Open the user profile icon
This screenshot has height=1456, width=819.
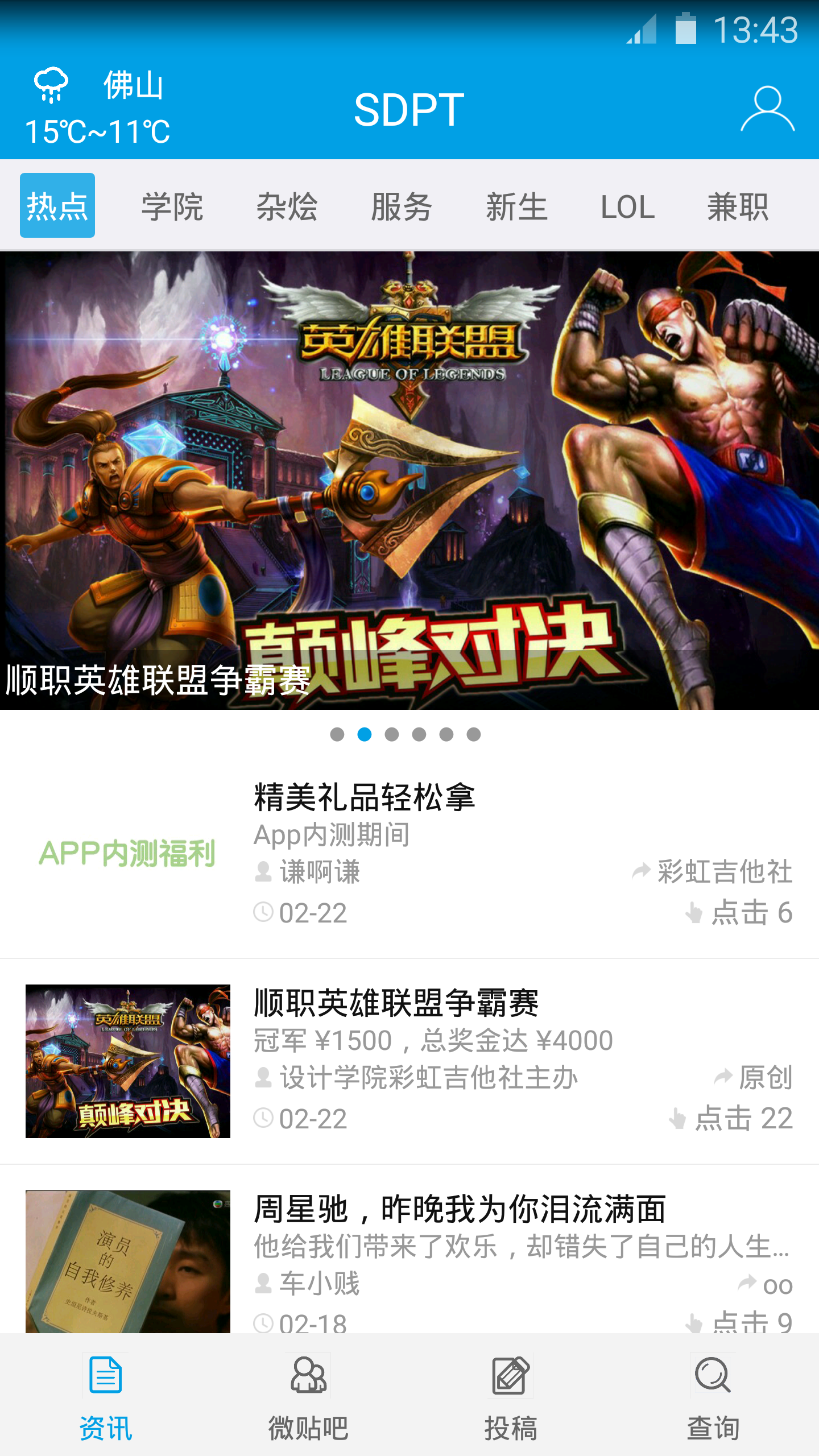767,109
